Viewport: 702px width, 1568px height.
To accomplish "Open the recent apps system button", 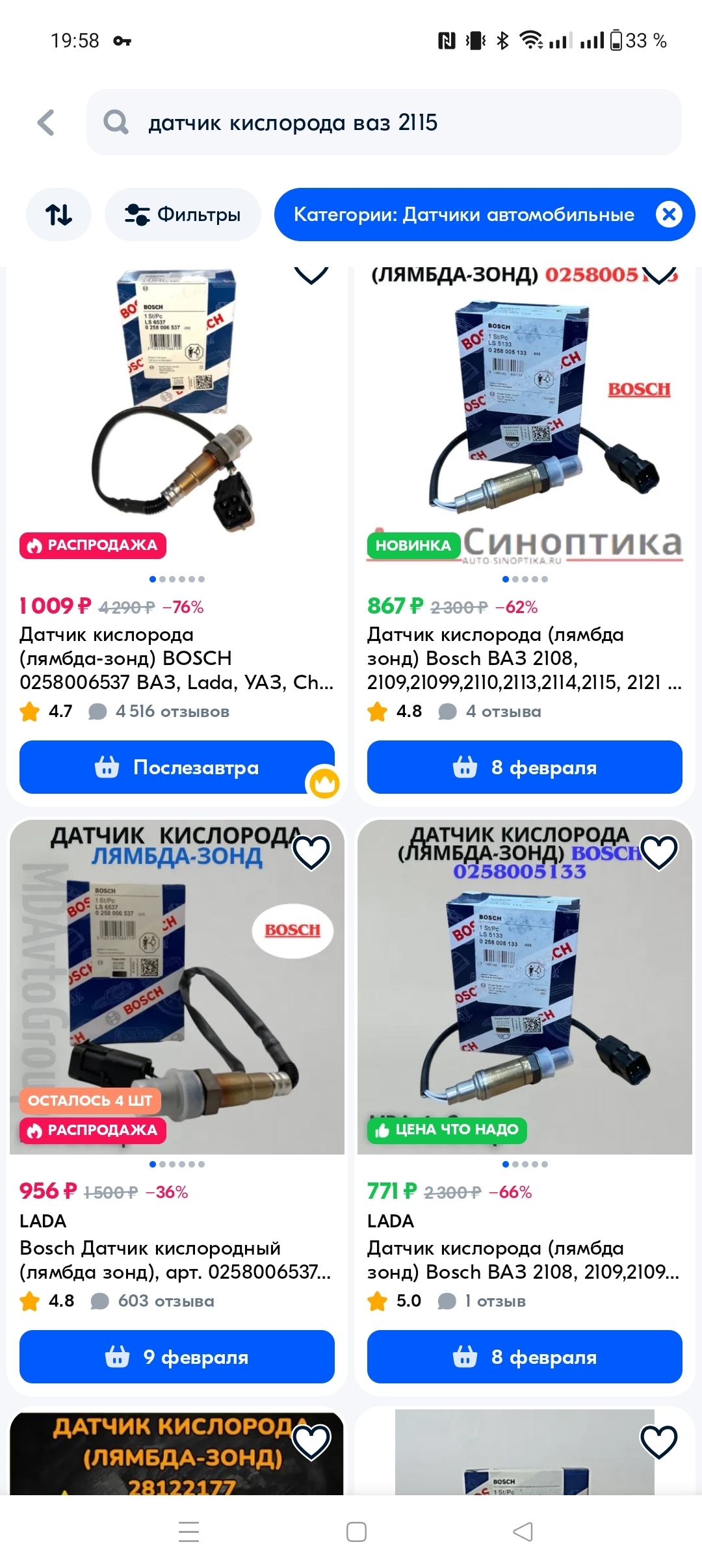I will tap(188, 1532).
